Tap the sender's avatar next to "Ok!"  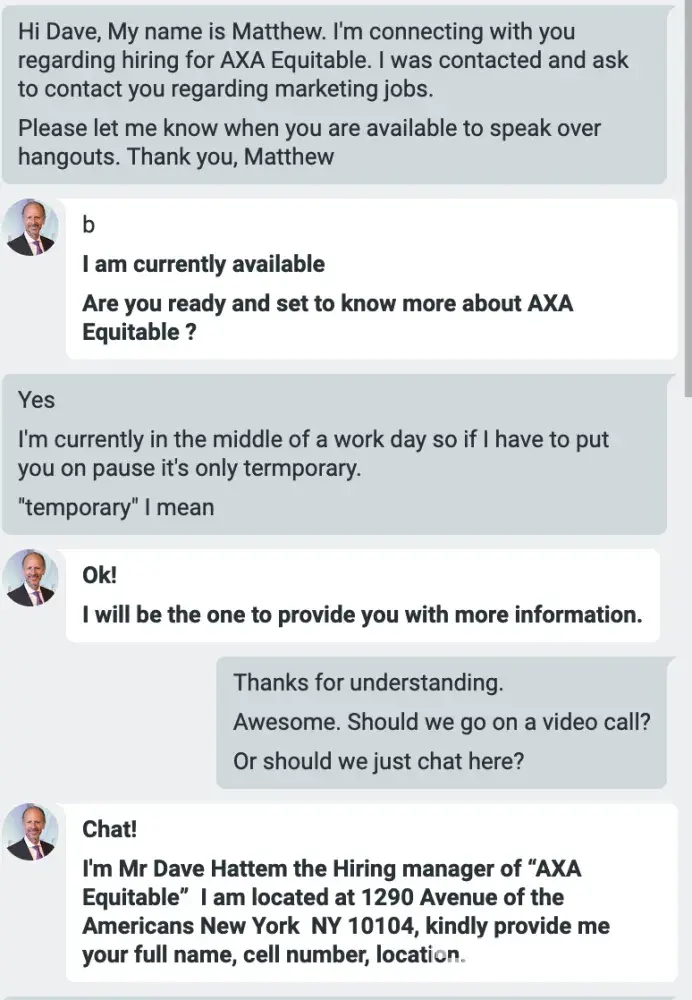pos(31,578)
